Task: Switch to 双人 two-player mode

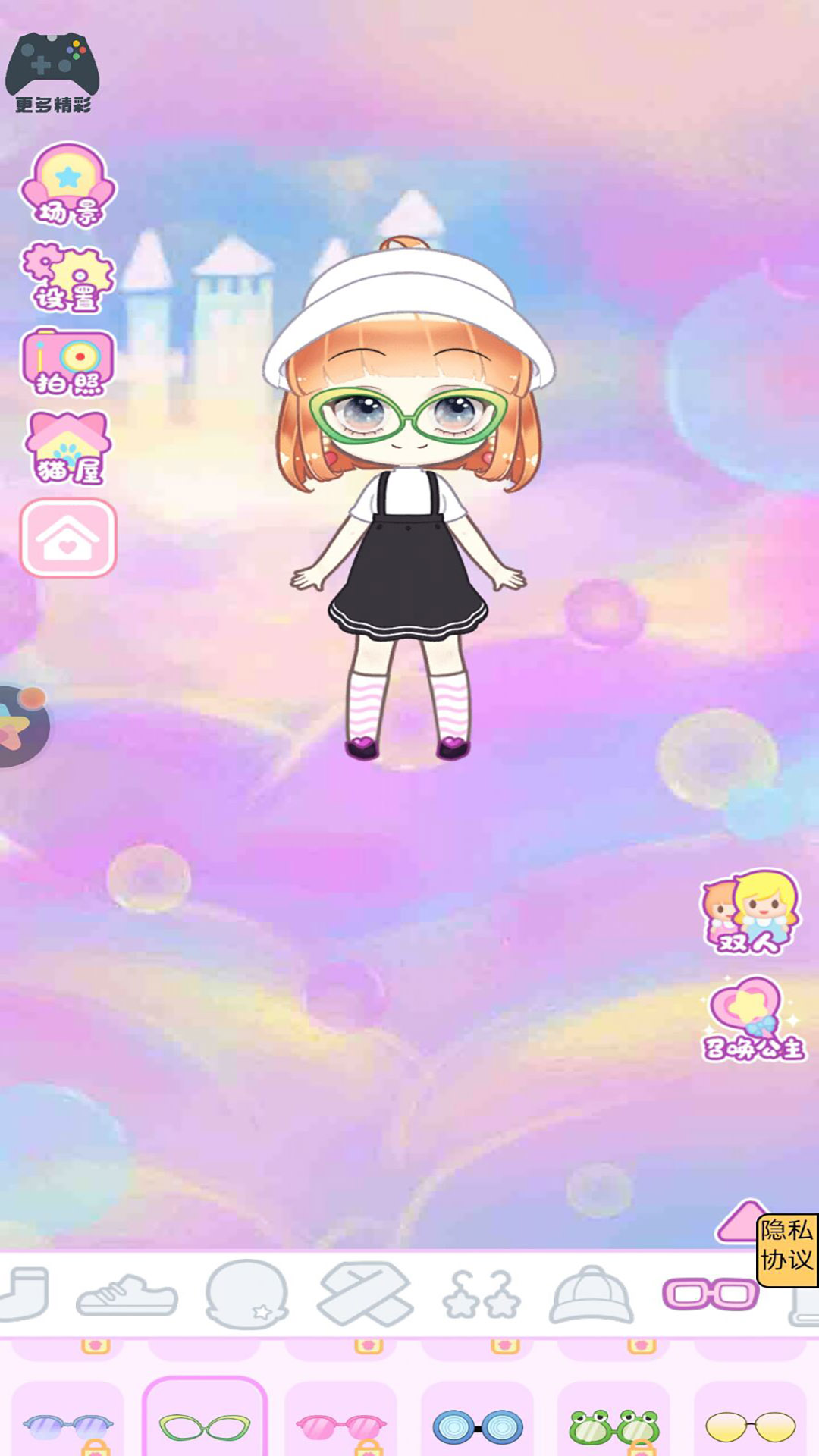Action: click(x=749, y=914)
